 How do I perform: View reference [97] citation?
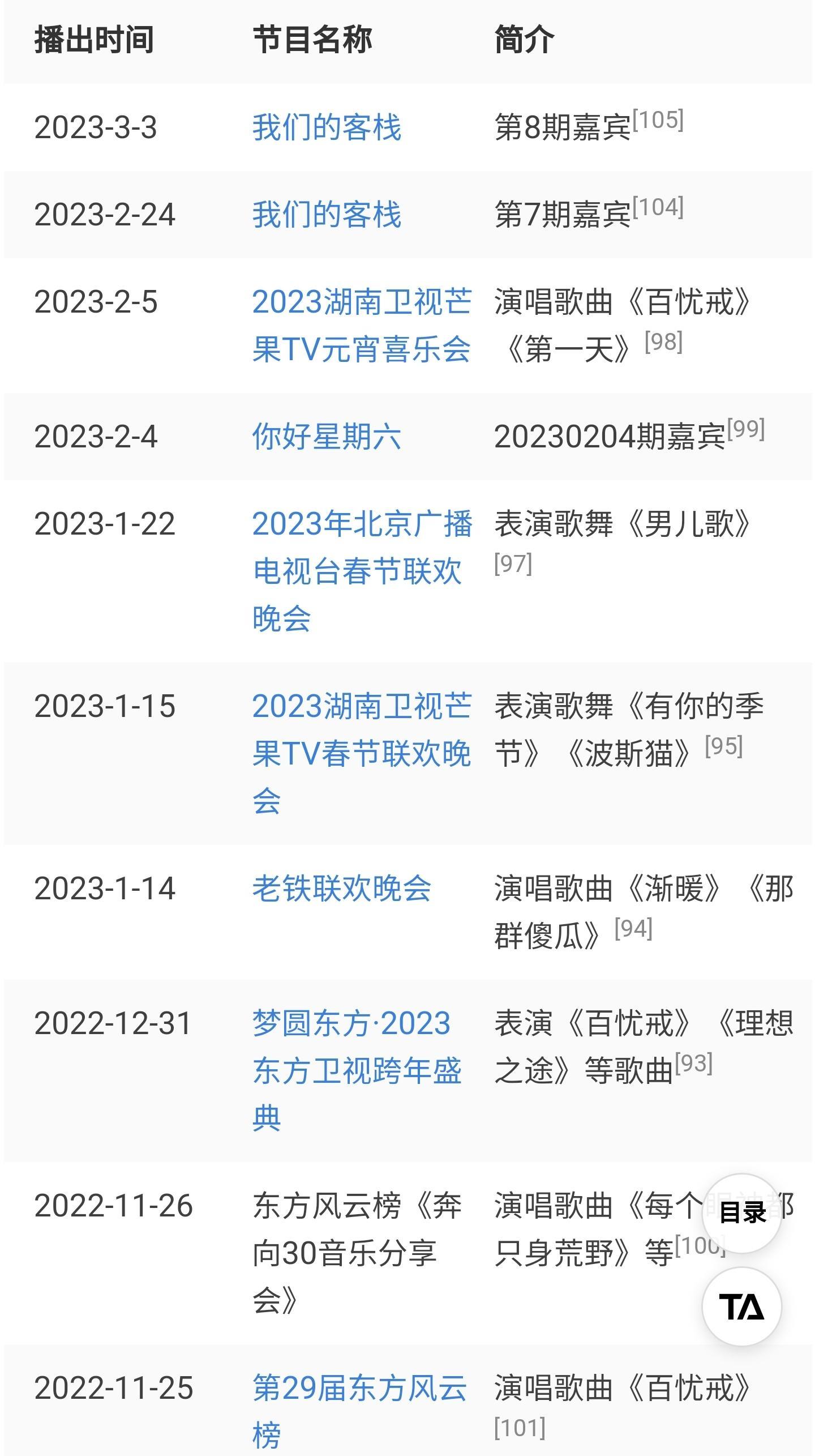pyautogui.click(x=513, y=563)
